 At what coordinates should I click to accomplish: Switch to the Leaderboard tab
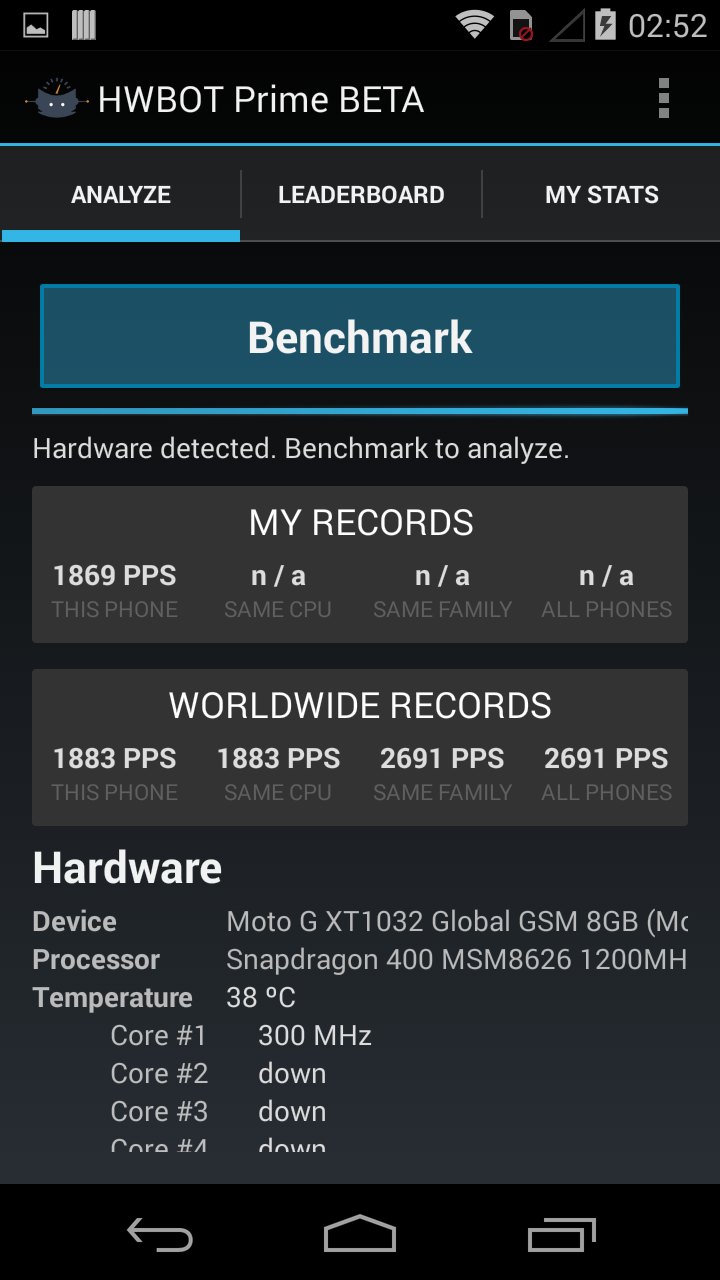pos(361,195)
